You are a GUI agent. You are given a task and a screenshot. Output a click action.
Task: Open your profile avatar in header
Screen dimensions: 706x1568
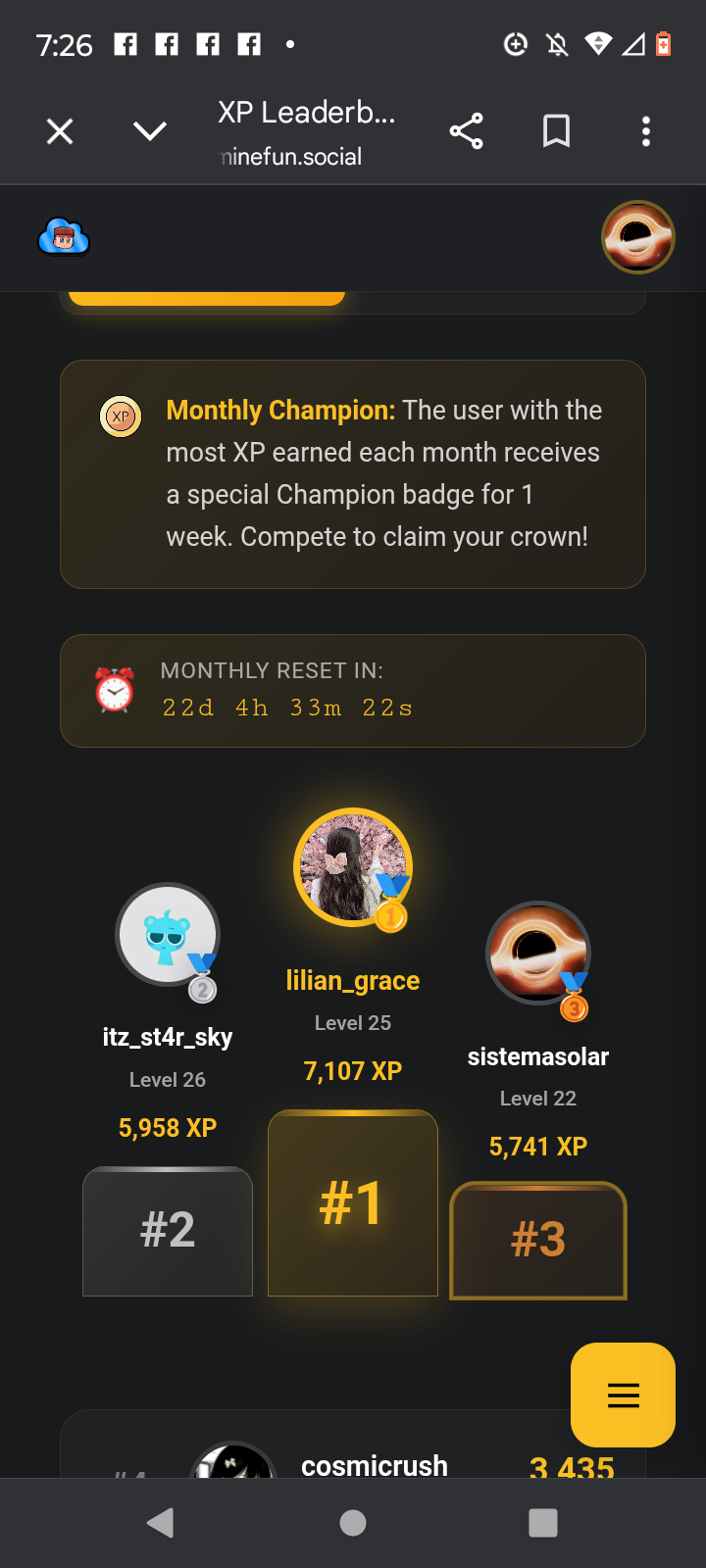pyautogui.click(x=637, y=237)
